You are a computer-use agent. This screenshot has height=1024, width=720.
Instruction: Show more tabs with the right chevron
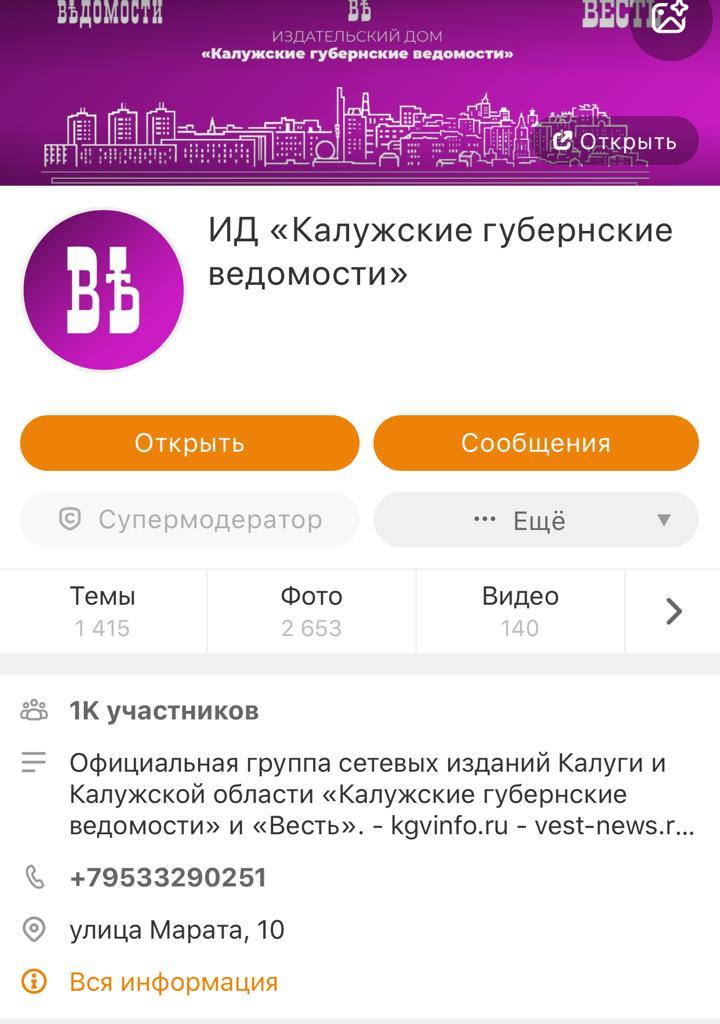pyautogui.click(x=674, y=611)
